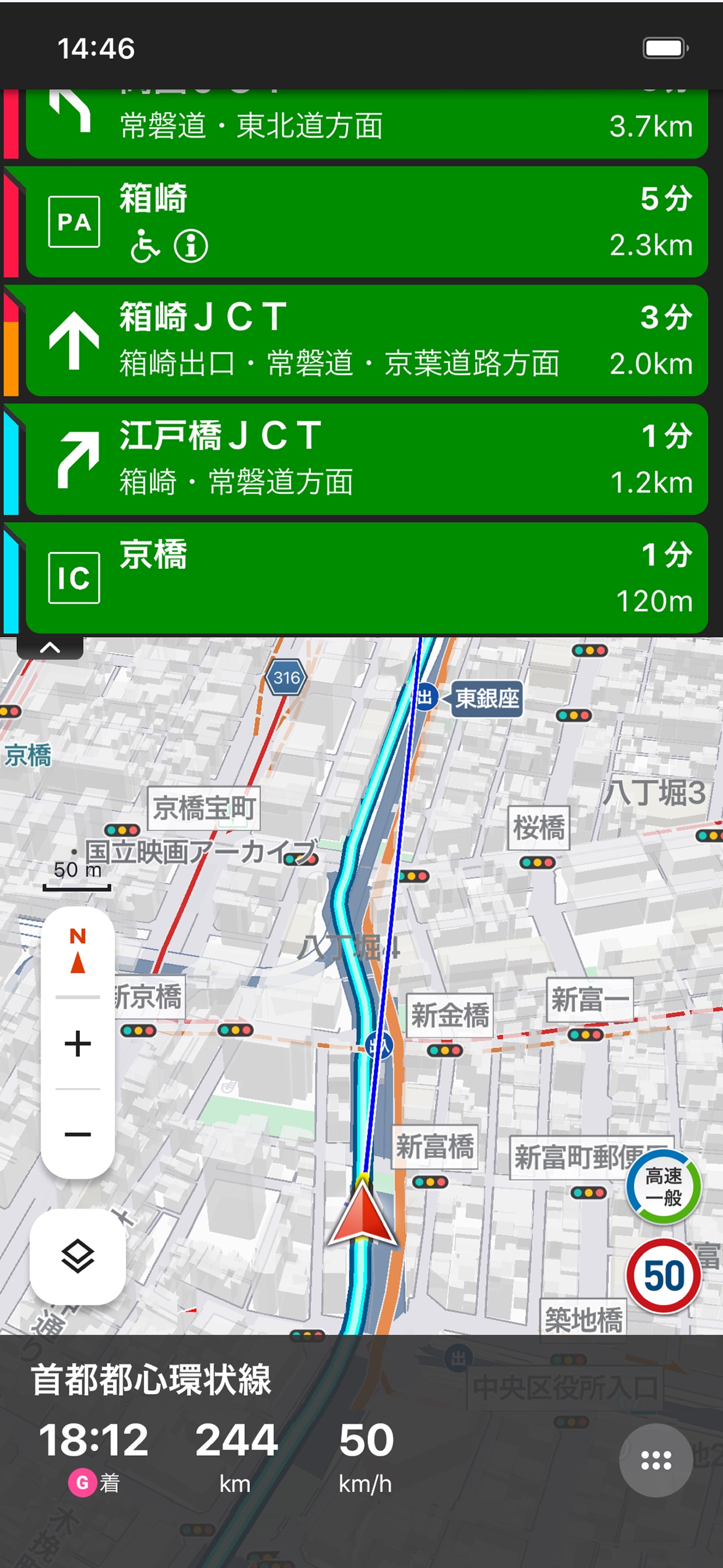Tap the info icon on the 箱崎 PA panel
Screen dimensions: 723x1568
pos(192,247)
